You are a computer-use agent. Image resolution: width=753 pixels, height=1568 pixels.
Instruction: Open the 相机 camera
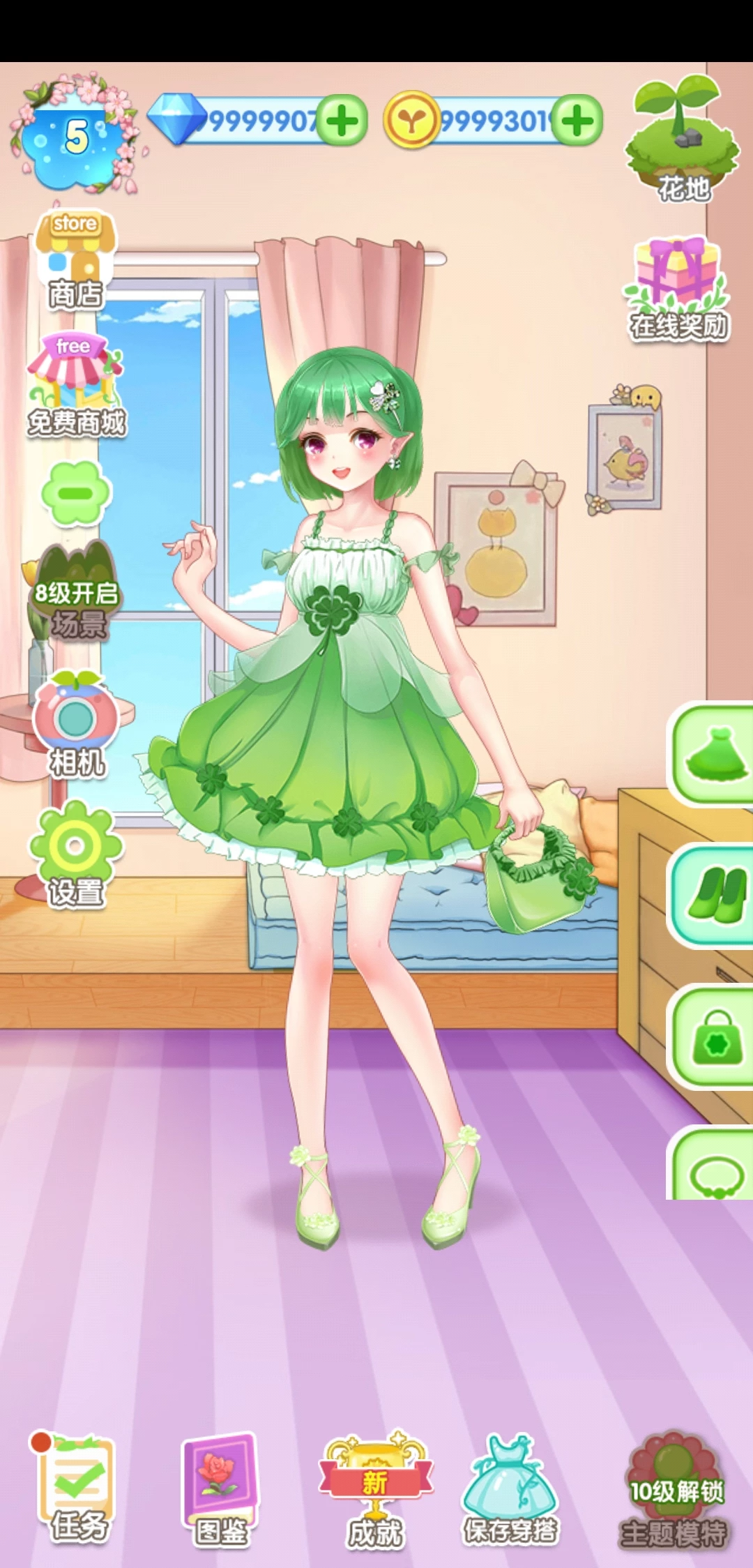pos(75,725)
